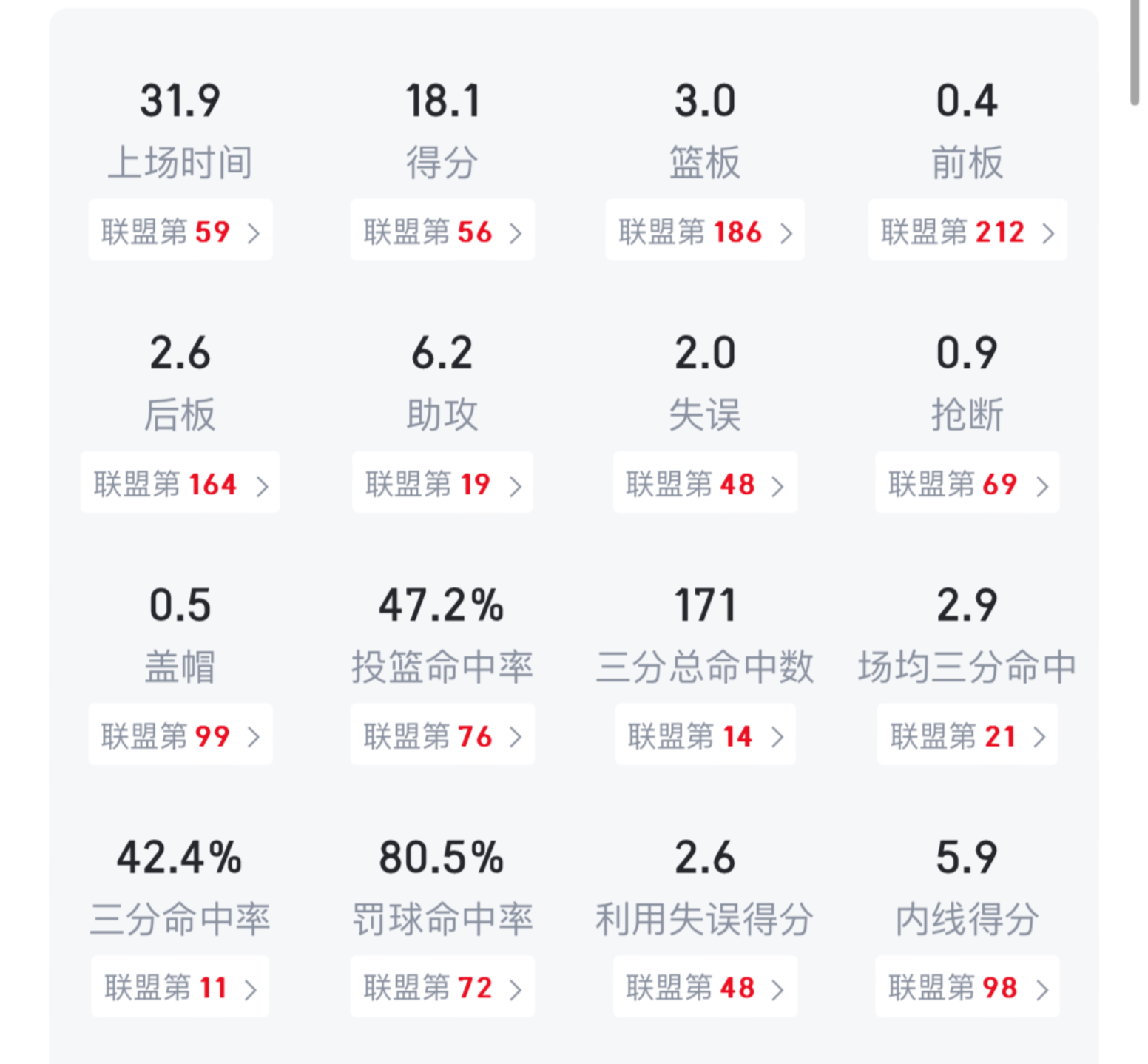Image resolution: width=1148 pixels, height=1064 pixels.
Task: Tap the 篮板 league rank 186 chip
Action: (704, 232)
